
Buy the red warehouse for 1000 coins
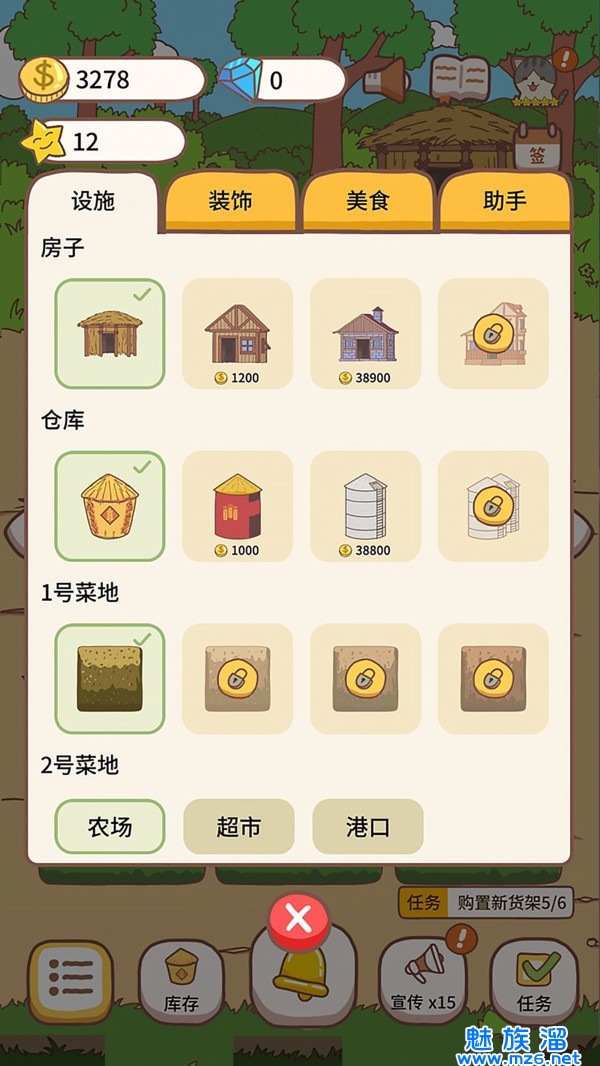[x=237, y=506]
